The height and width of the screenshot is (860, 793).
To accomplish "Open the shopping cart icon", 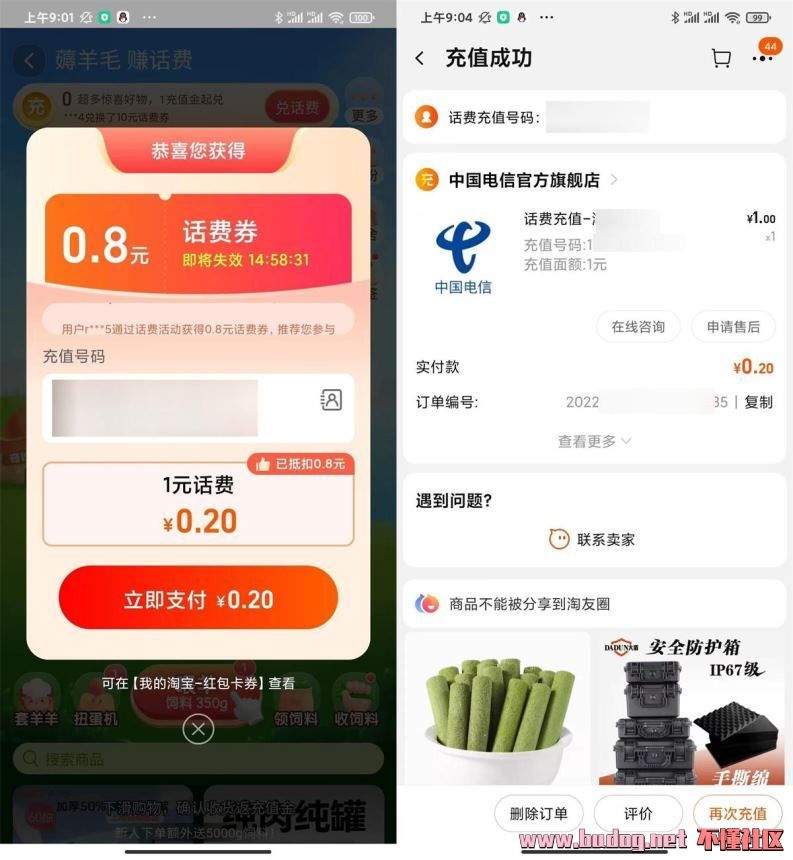I will coord(720,59).
